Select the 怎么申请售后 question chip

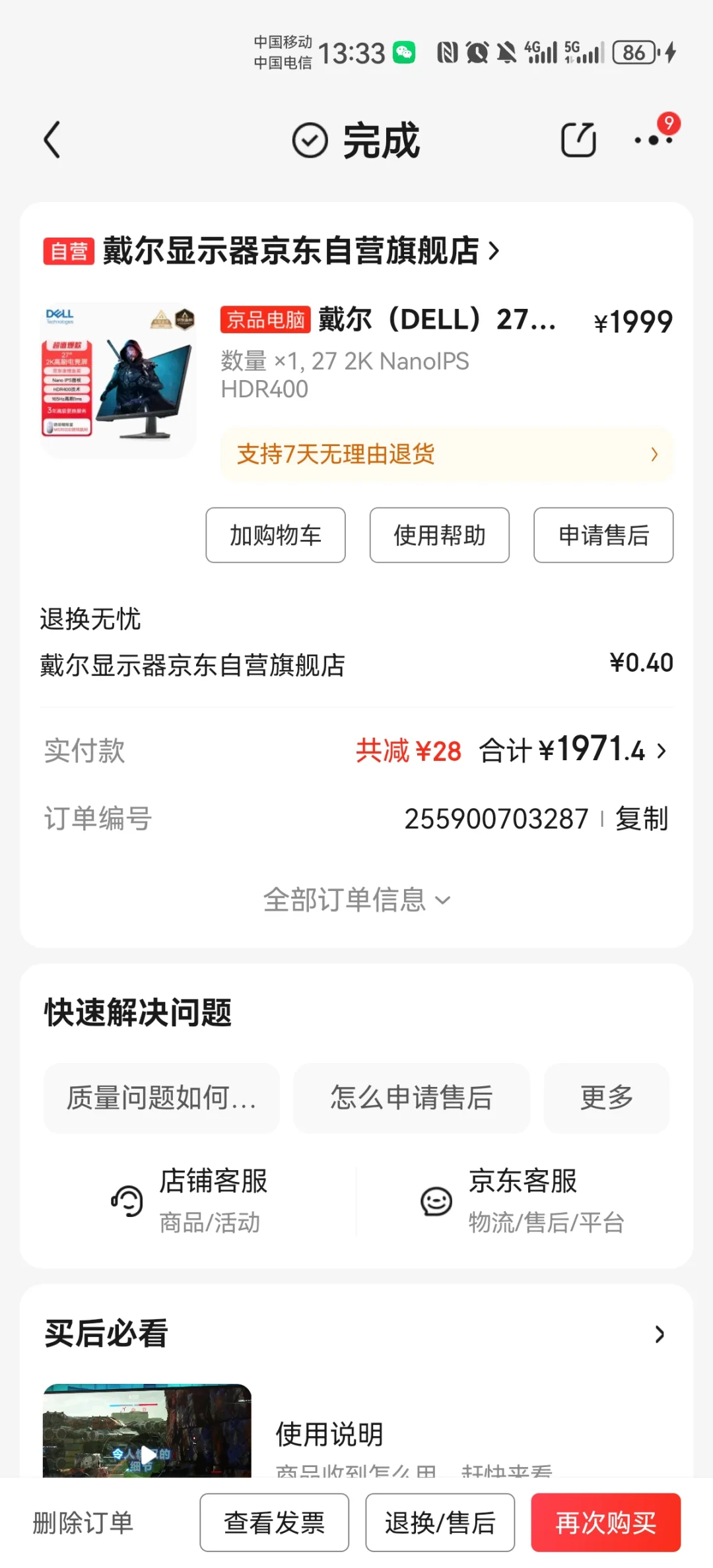pyautogui.click(x=411, y=1098)
